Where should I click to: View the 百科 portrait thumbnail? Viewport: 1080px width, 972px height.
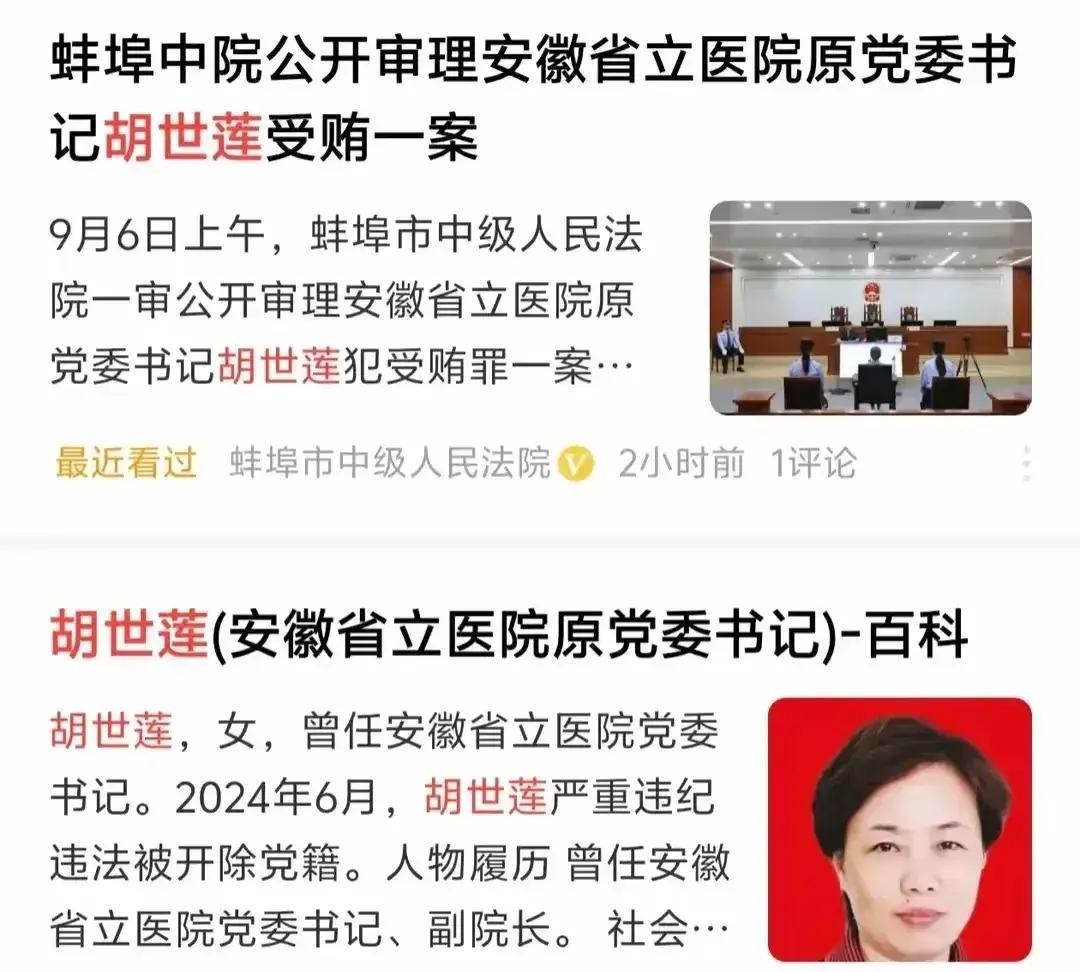click(x=899, y=830)
